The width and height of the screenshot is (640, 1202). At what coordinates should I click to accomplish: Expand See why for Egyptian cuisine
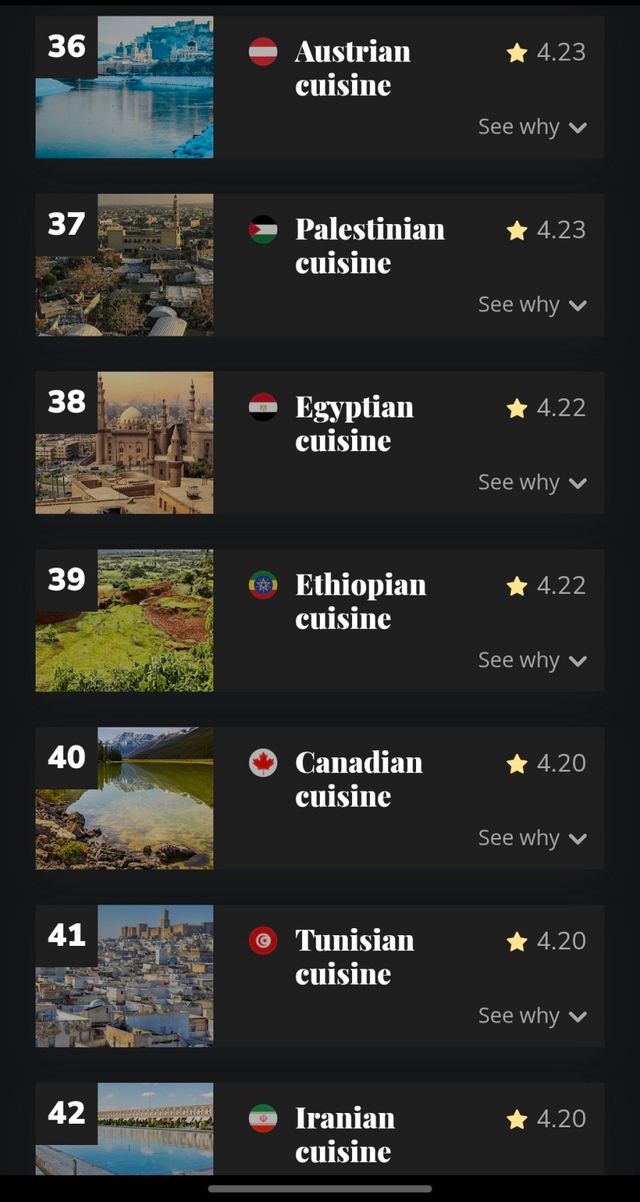pos(532,483)
